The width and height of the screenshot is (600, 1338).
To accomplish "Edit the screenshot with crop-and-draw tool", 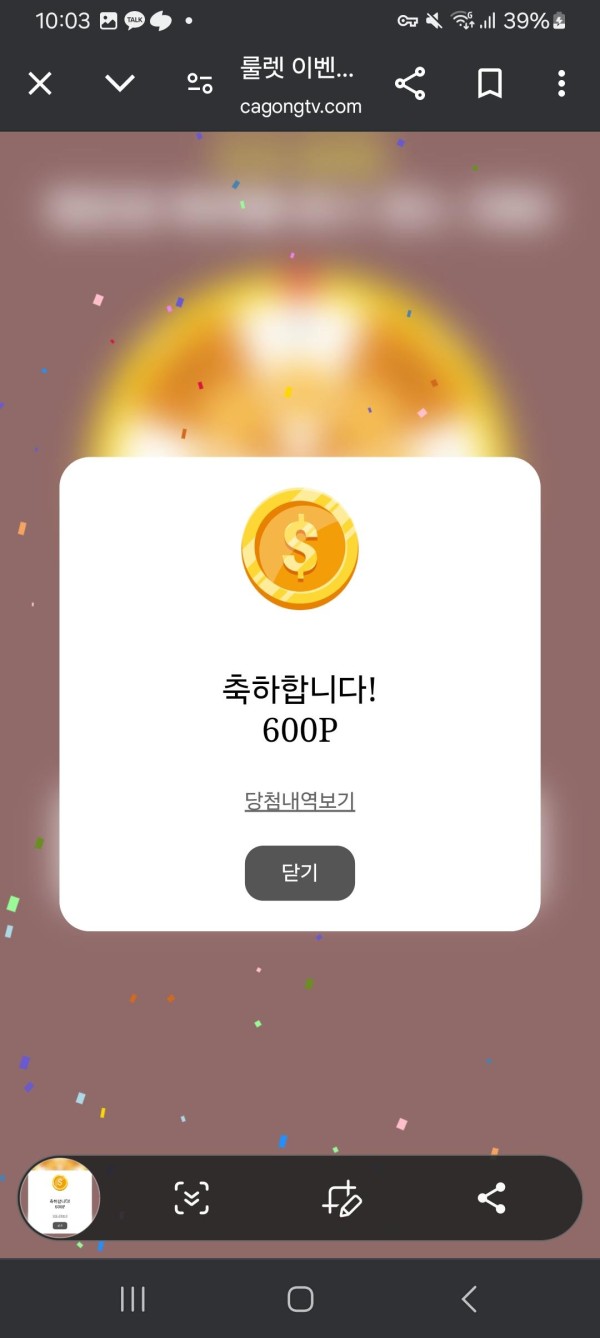I will click(341, 1198).
